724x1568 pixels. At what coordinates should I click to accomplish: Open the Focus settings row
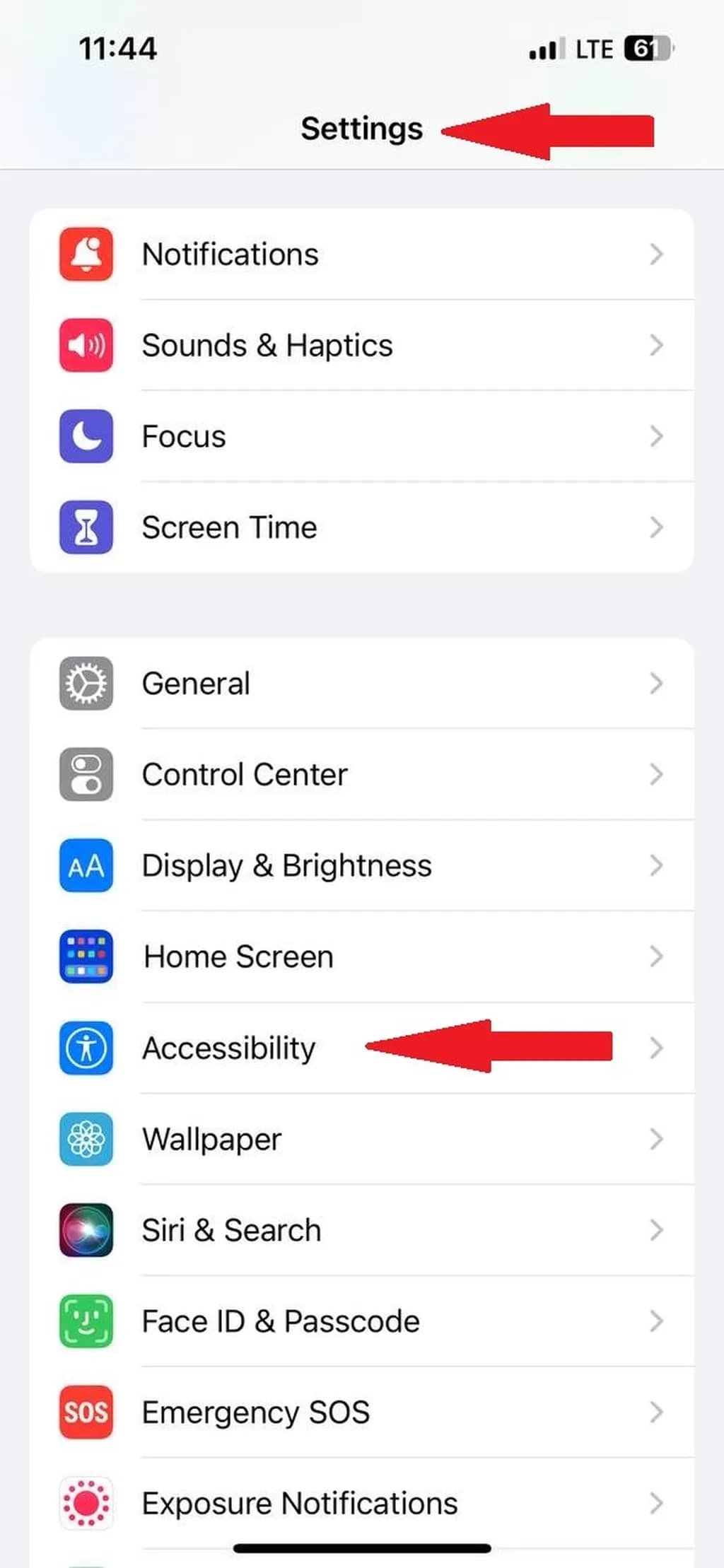point(184,436)
